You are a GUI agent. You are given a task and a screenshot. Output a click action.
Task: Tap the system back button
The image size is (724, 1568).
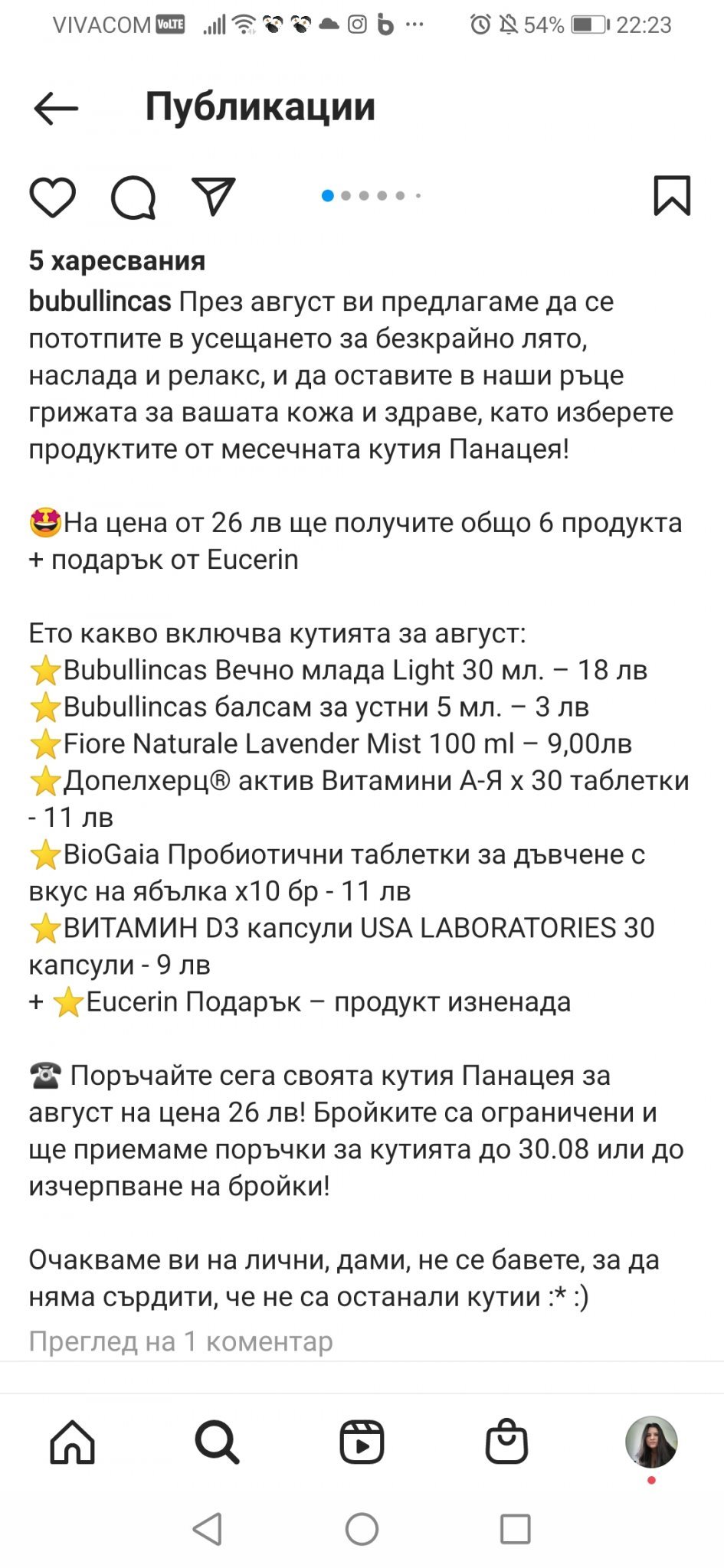tap(208, 1529)
